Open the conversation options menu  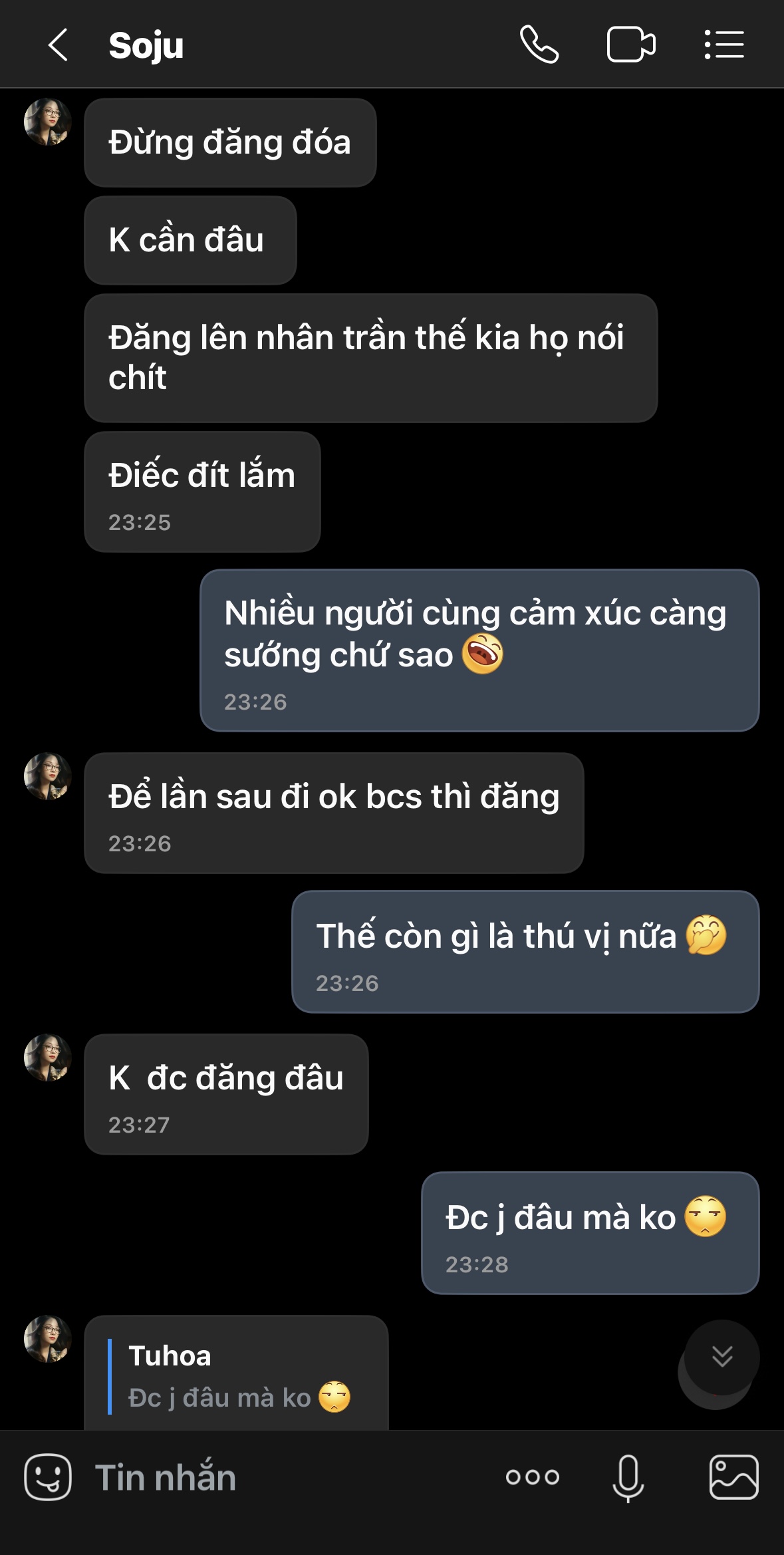coord(723,45)
